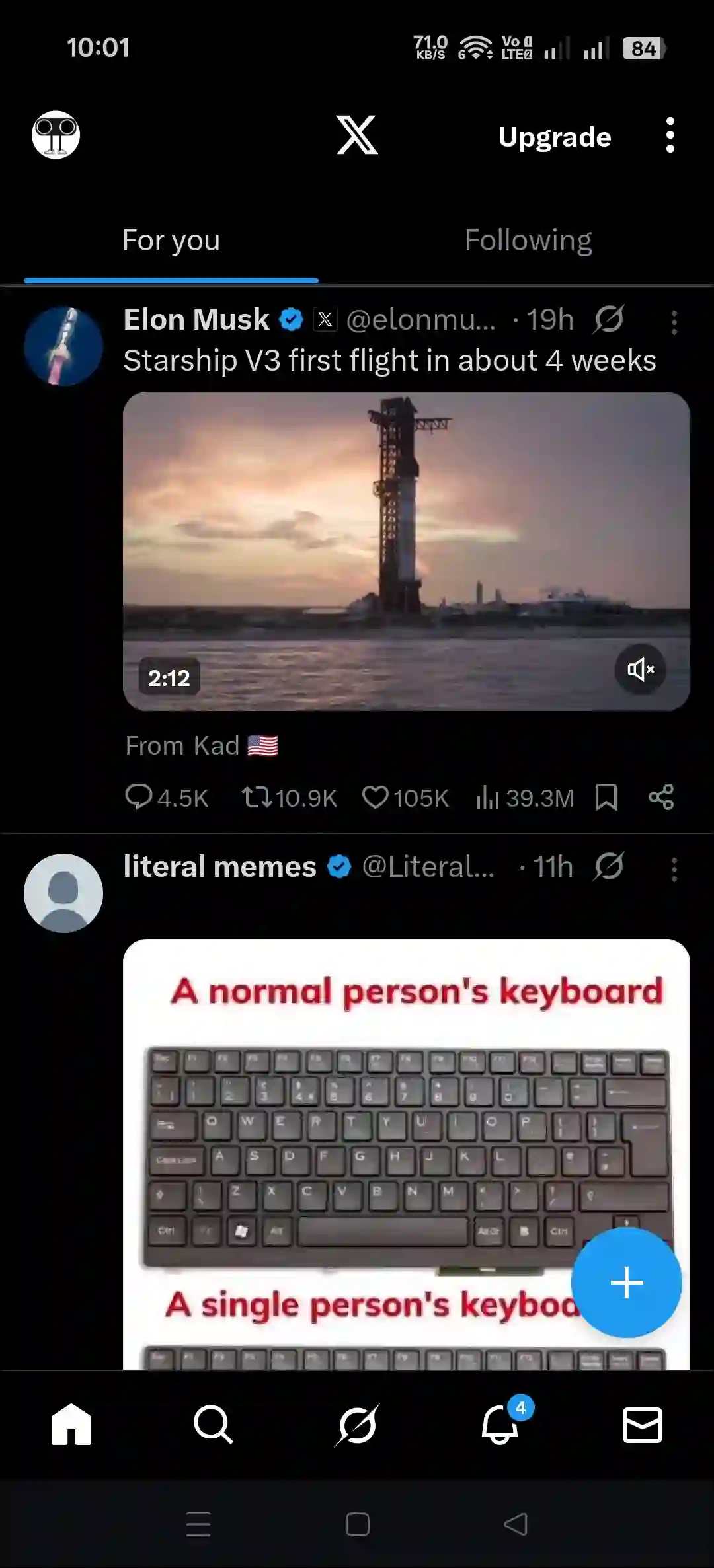Select the For you tab
The image size is (714, 1568).
click(171, 241)
